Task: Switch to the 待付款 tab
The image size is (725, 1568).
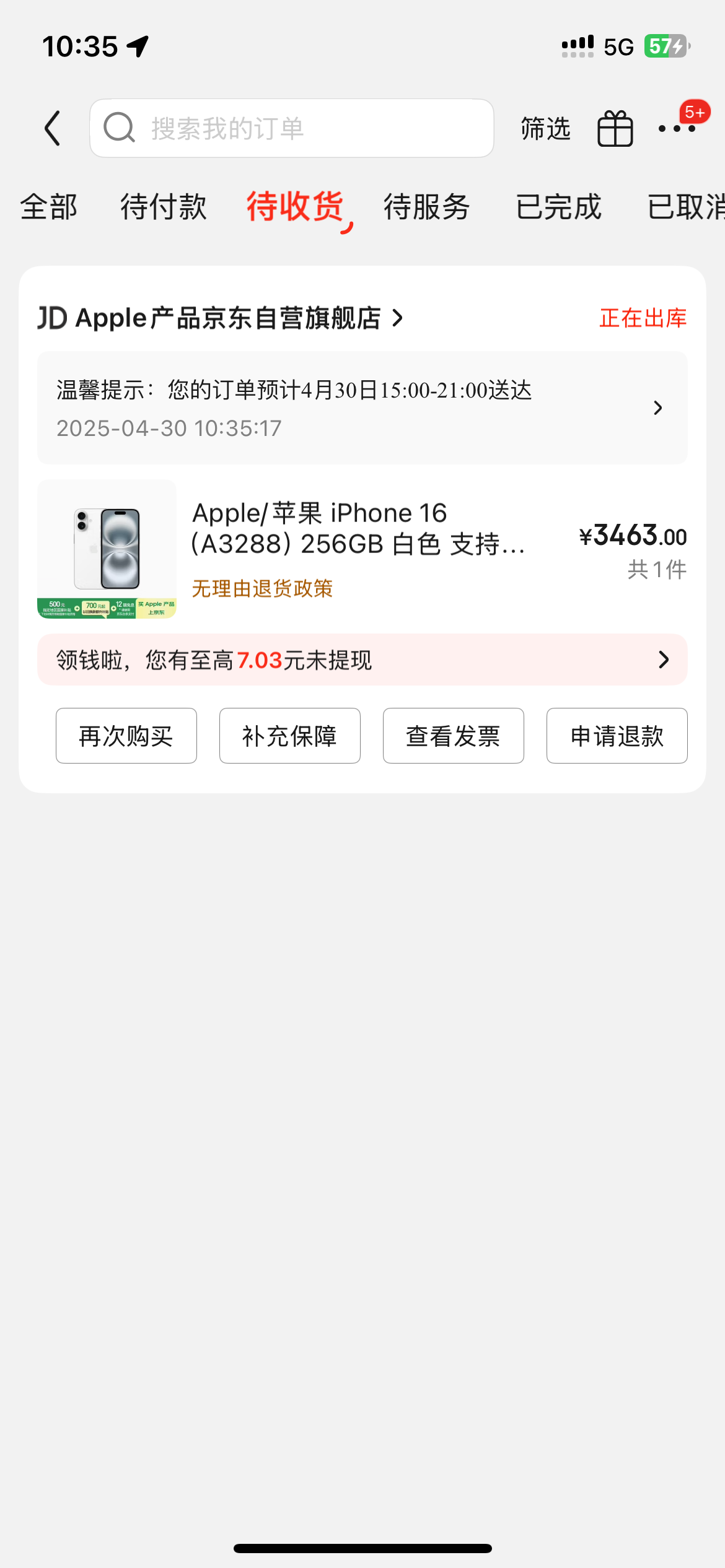Action: point(164,206)
